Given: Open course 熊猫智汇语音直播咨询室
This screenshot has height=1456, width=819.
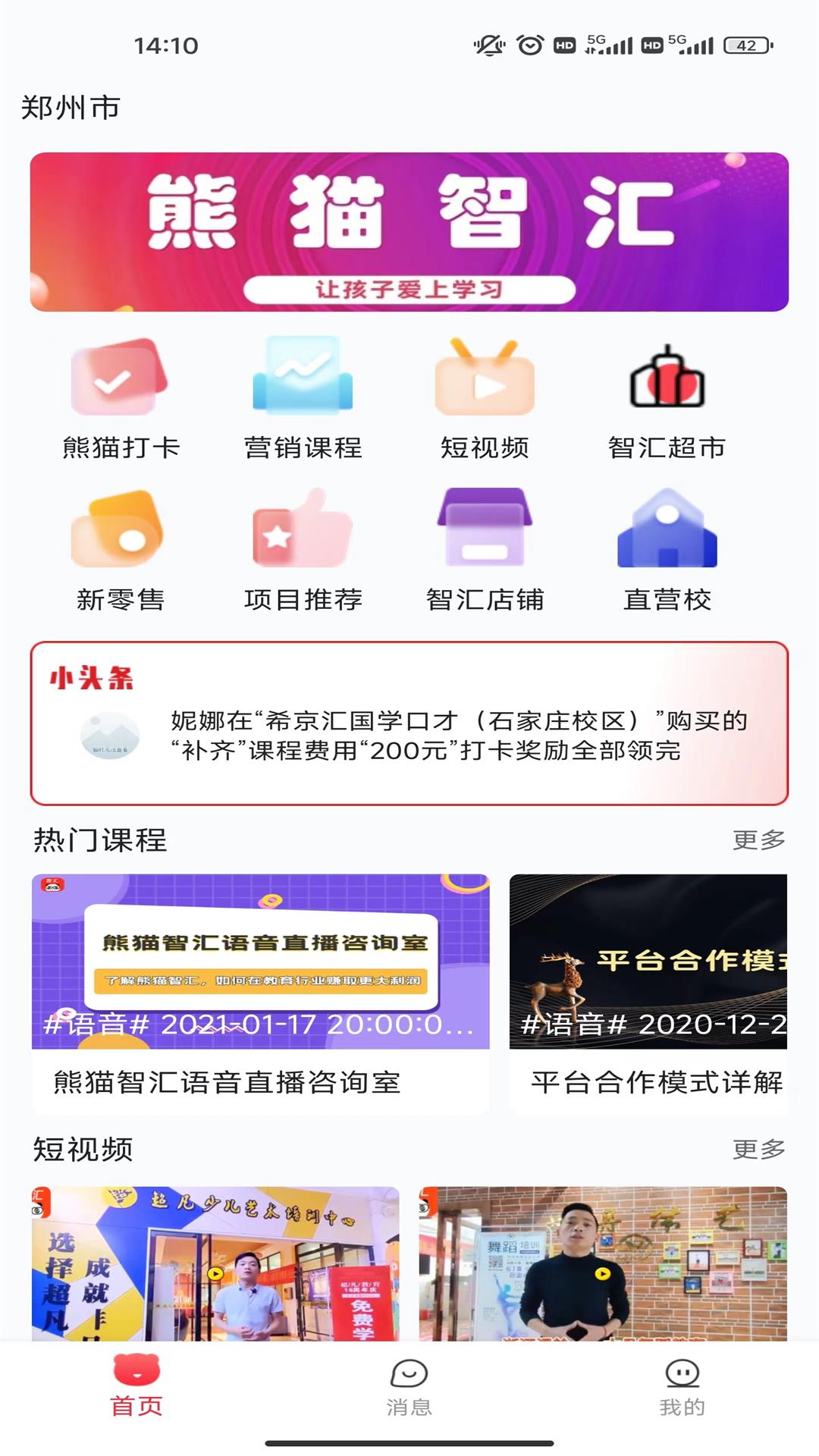Looking at the screenshot, I should click(x=260, y=993).
